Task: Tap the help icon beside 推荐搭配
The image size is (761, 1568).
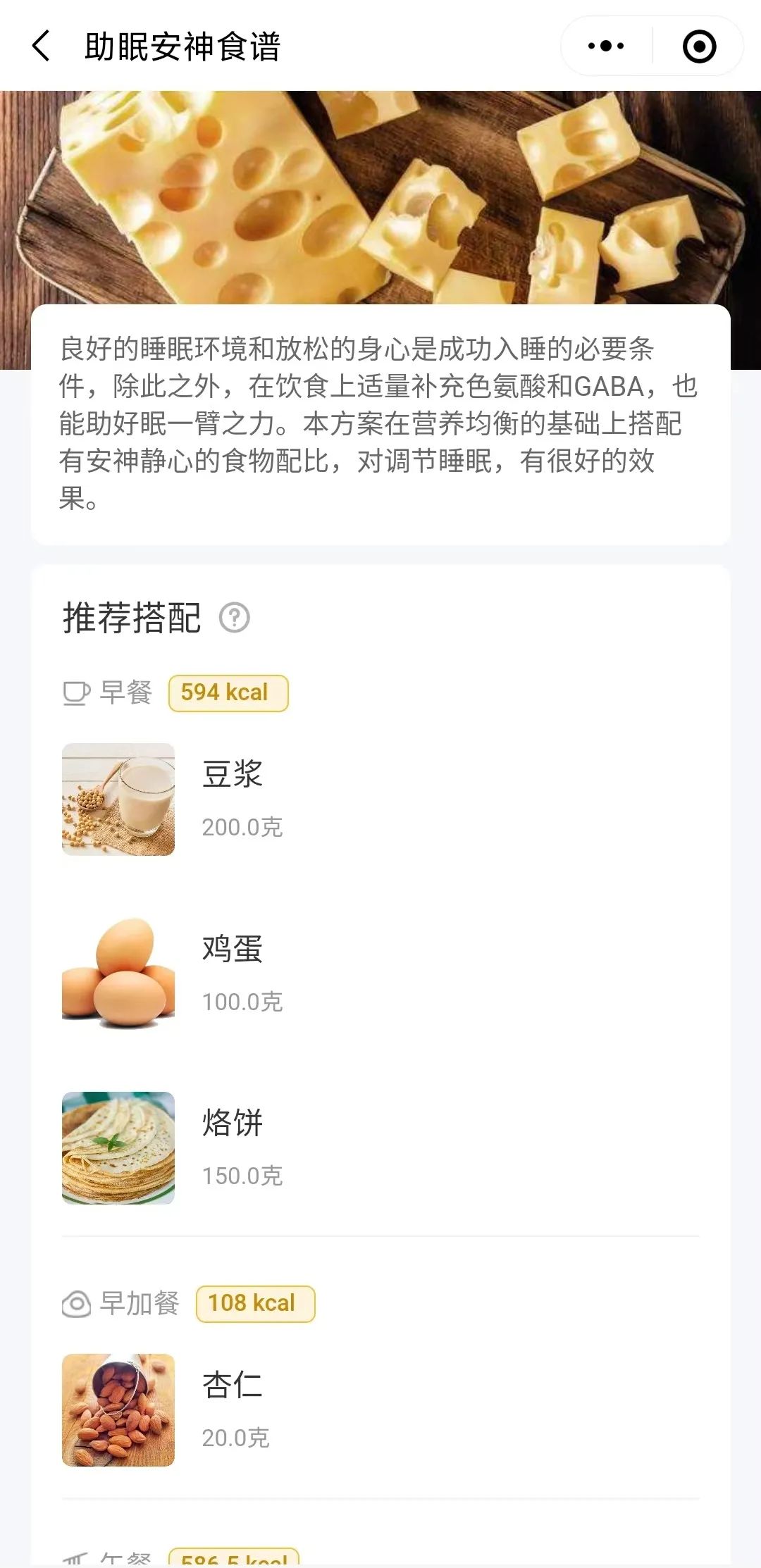Action: (235, 618)
